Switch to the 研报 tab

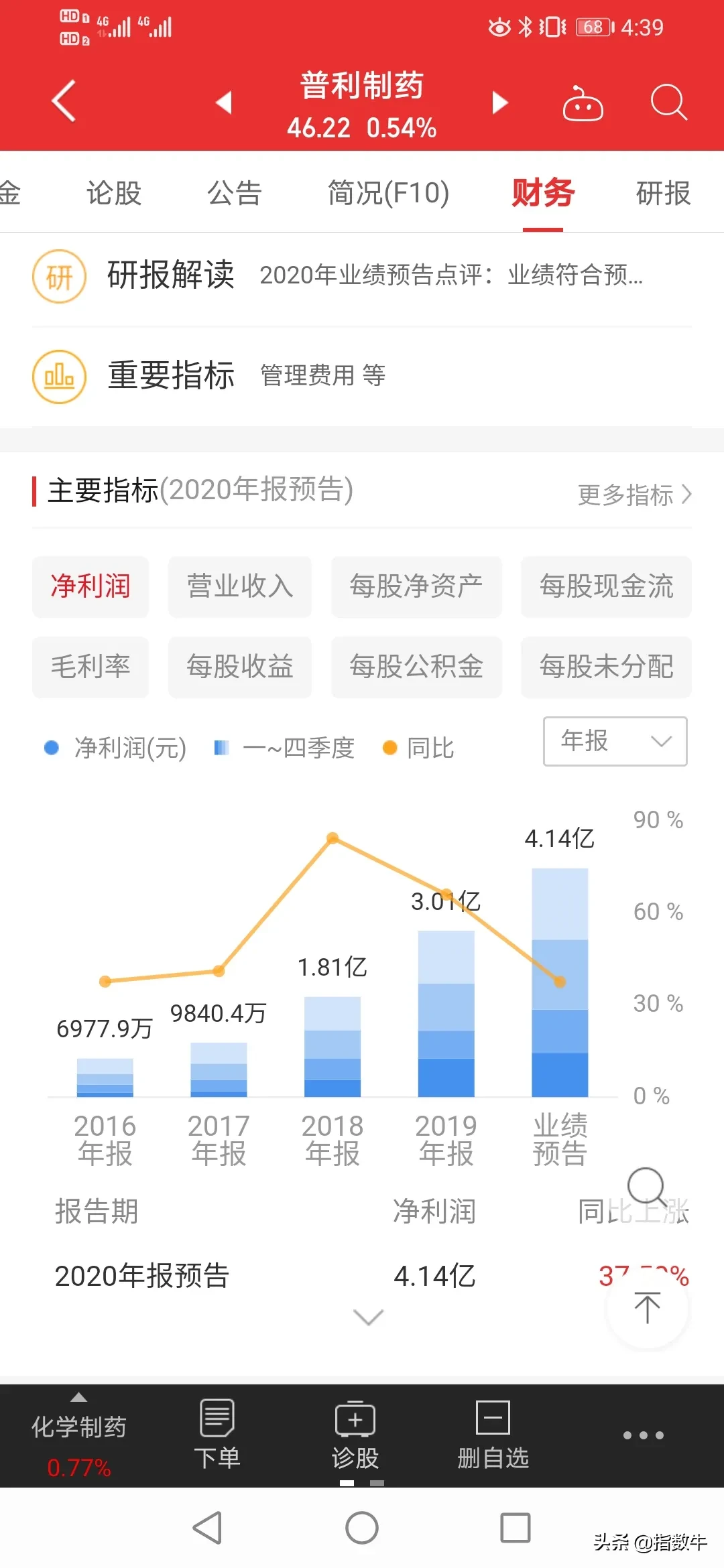663,193
